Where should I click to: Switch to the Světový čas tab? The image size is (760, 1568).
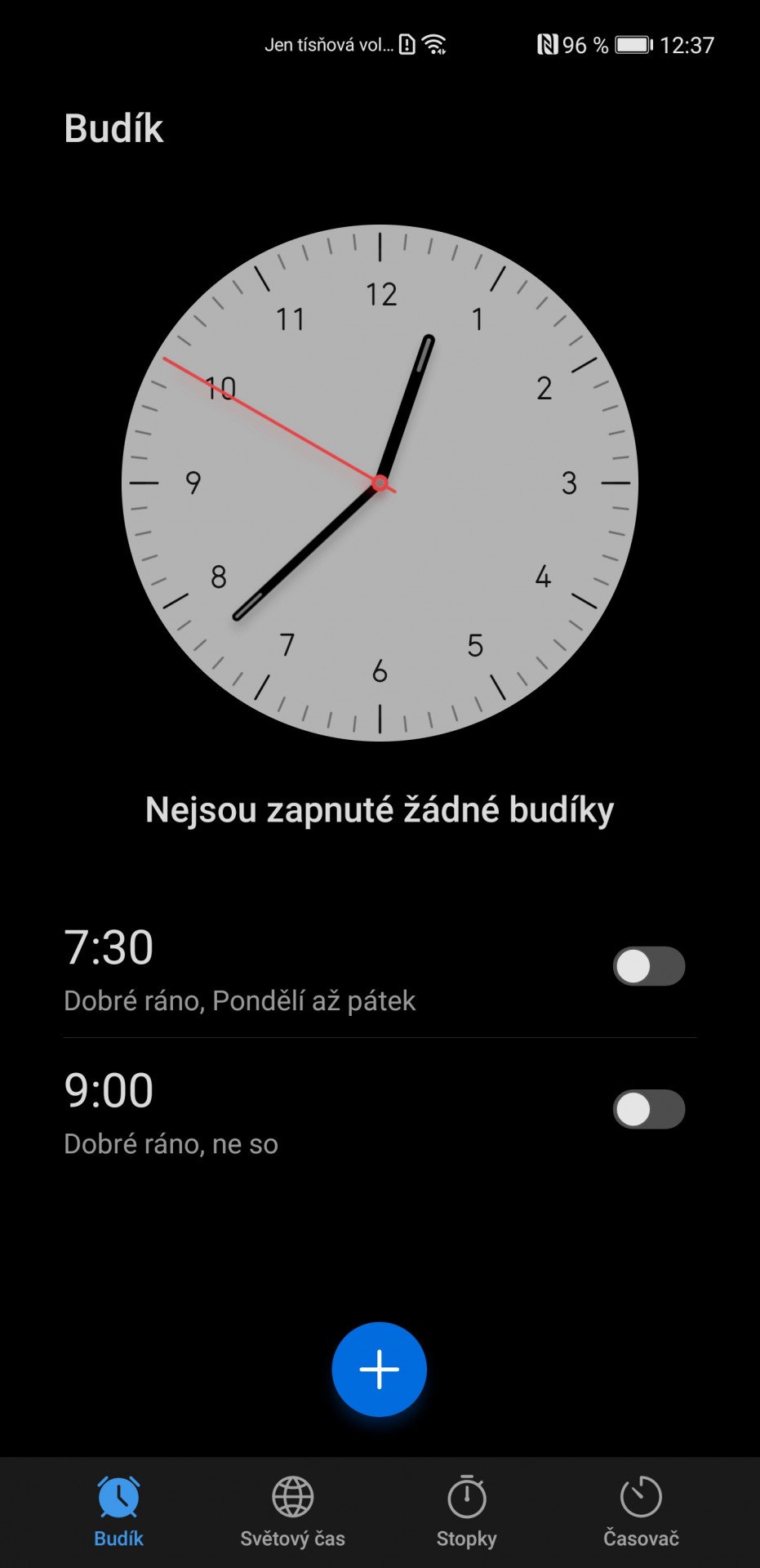tap(292, 1512)
